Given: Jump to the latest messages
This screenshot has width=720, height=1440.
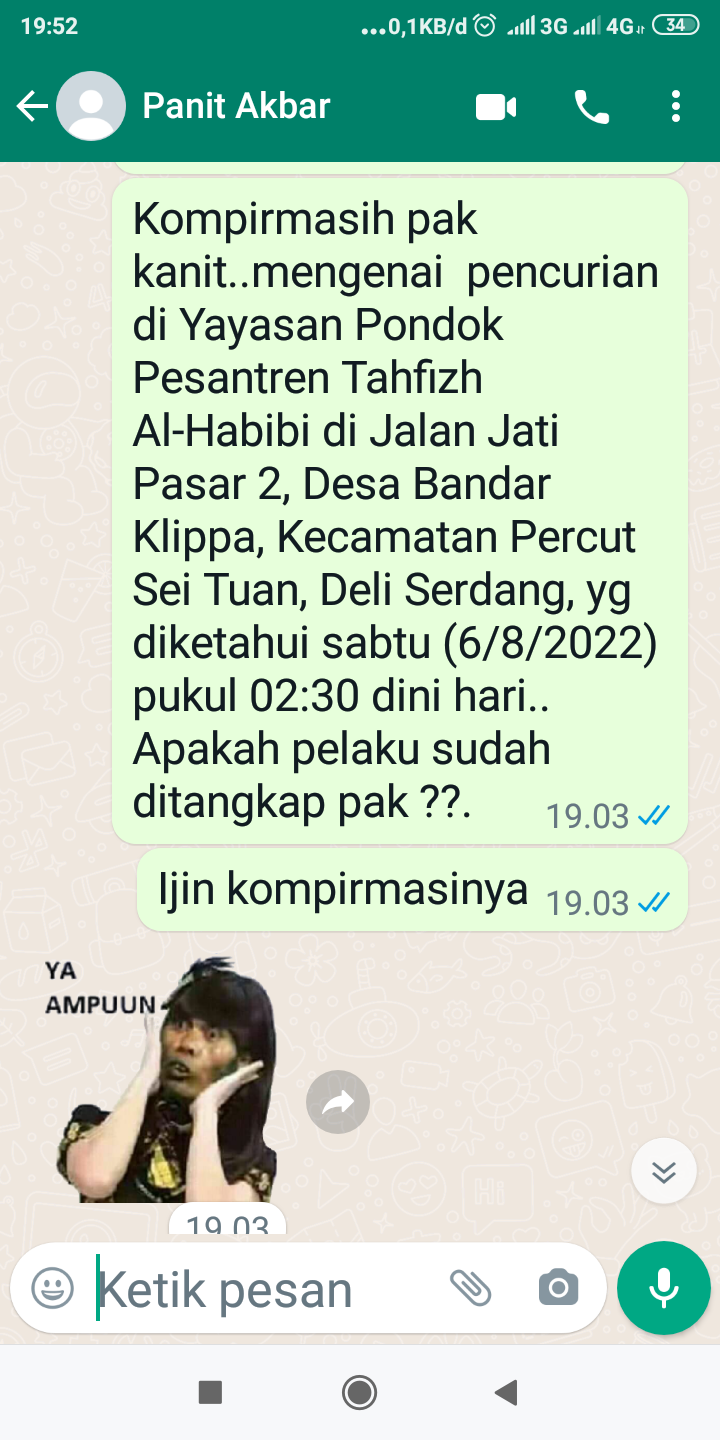Looking at the screenshot, I should point(664,1170).
